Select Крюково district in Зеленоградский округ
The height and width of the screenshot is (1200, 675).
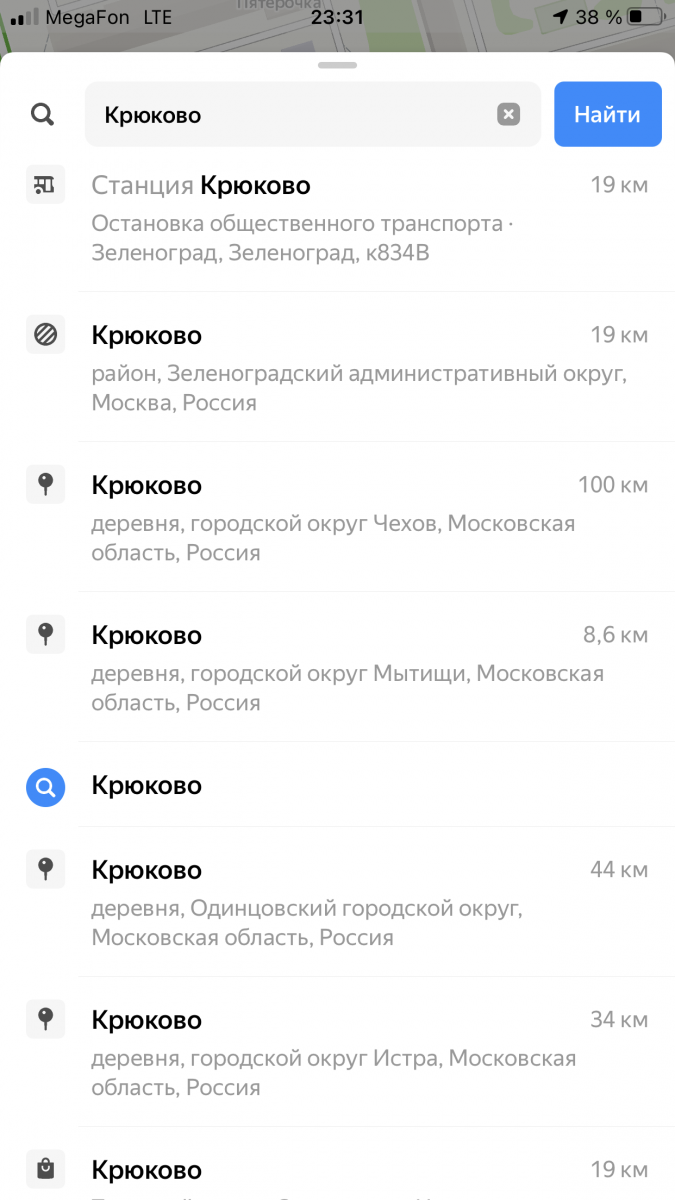tap(340, 368)
